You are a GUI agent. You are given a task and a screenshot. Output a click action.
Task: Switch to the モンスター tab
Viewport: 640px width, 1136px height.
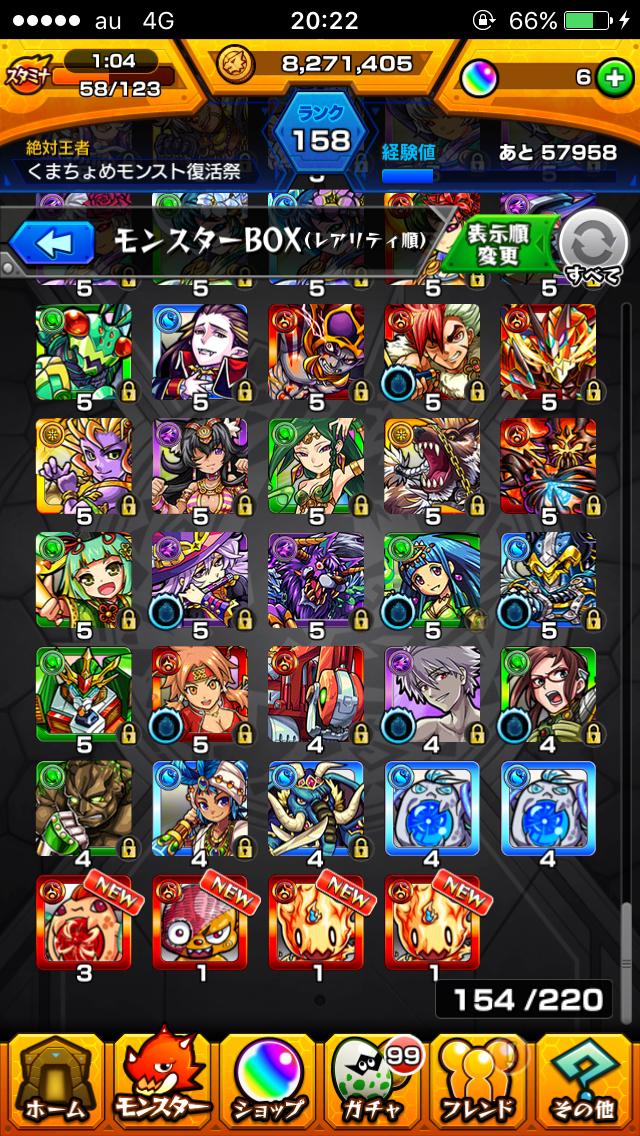point(160,1085)
